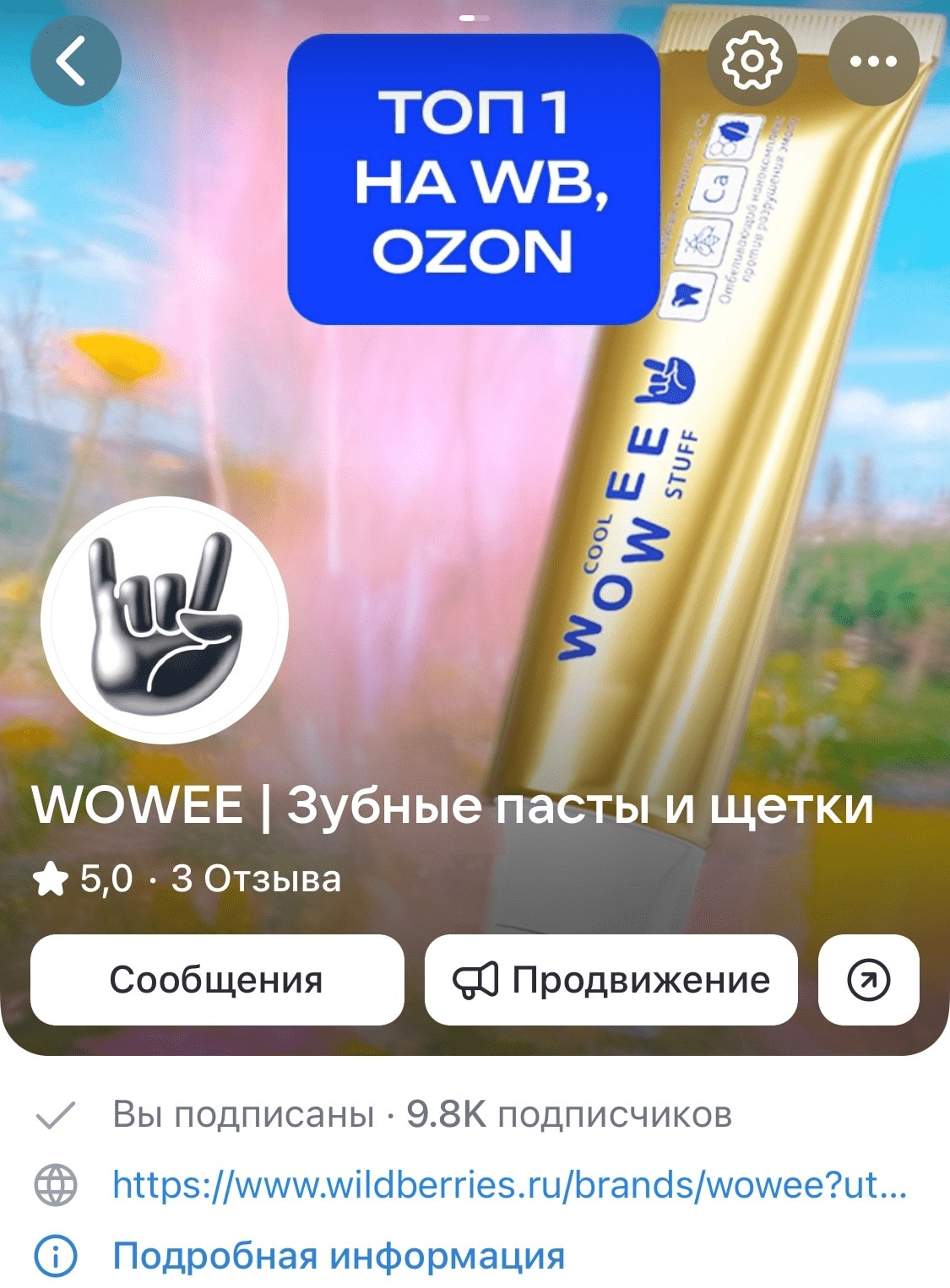Image resolution: width=950 pixels, height=1288 pixels.
Task: Go back using the top-left arrow
Action: (75, 62)
